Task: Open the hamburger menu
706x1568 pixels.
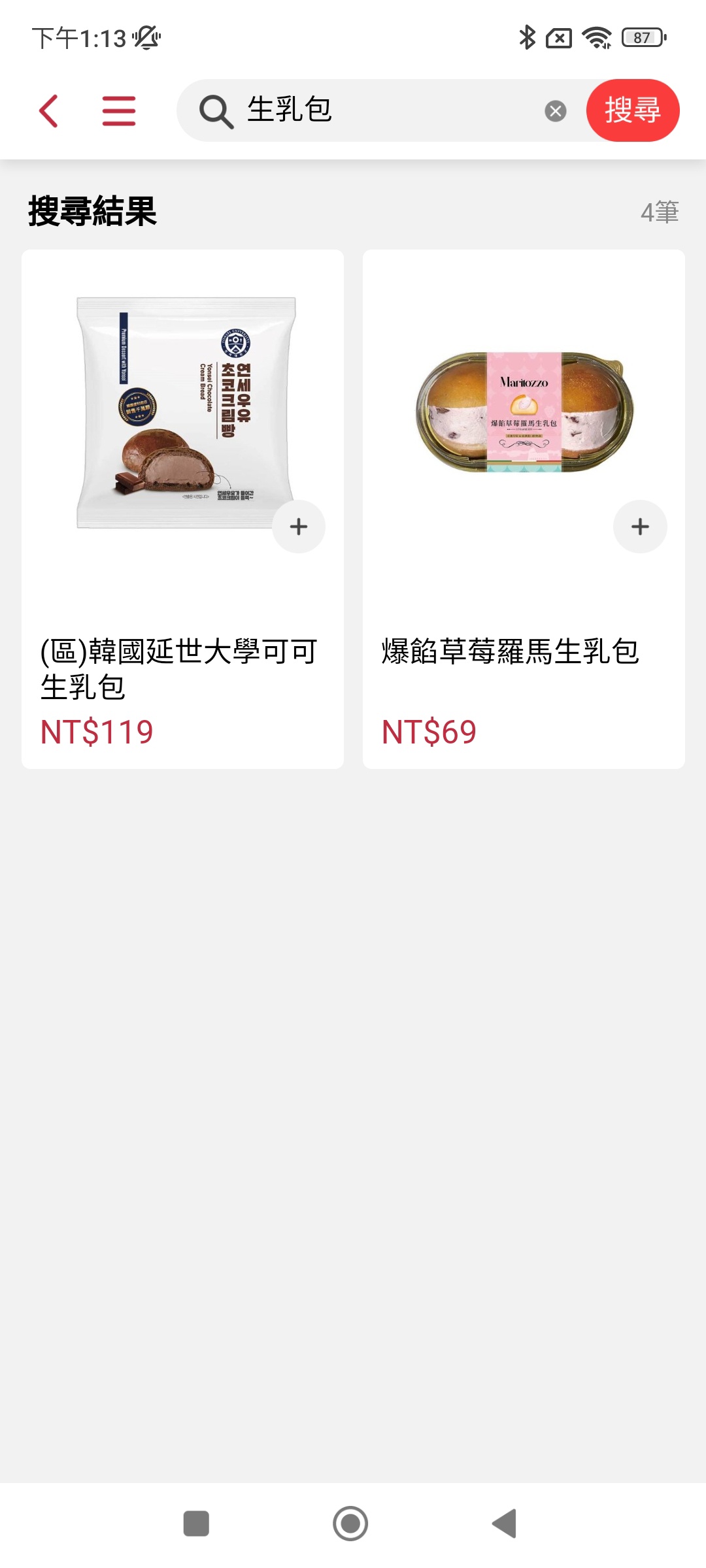Action: (x=119, y=110)
